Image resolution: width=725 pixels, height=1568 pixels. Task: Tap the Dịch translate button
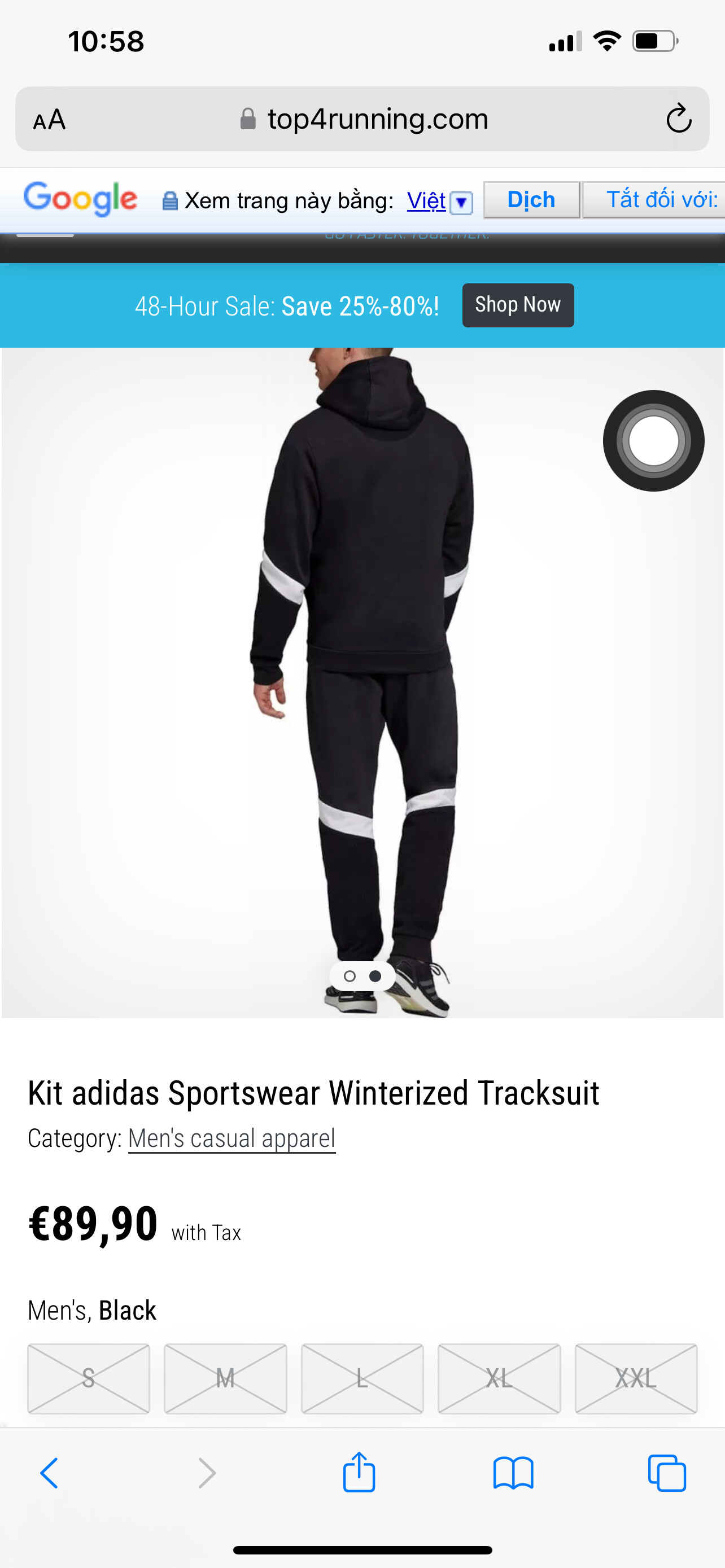tap(531, 200)
